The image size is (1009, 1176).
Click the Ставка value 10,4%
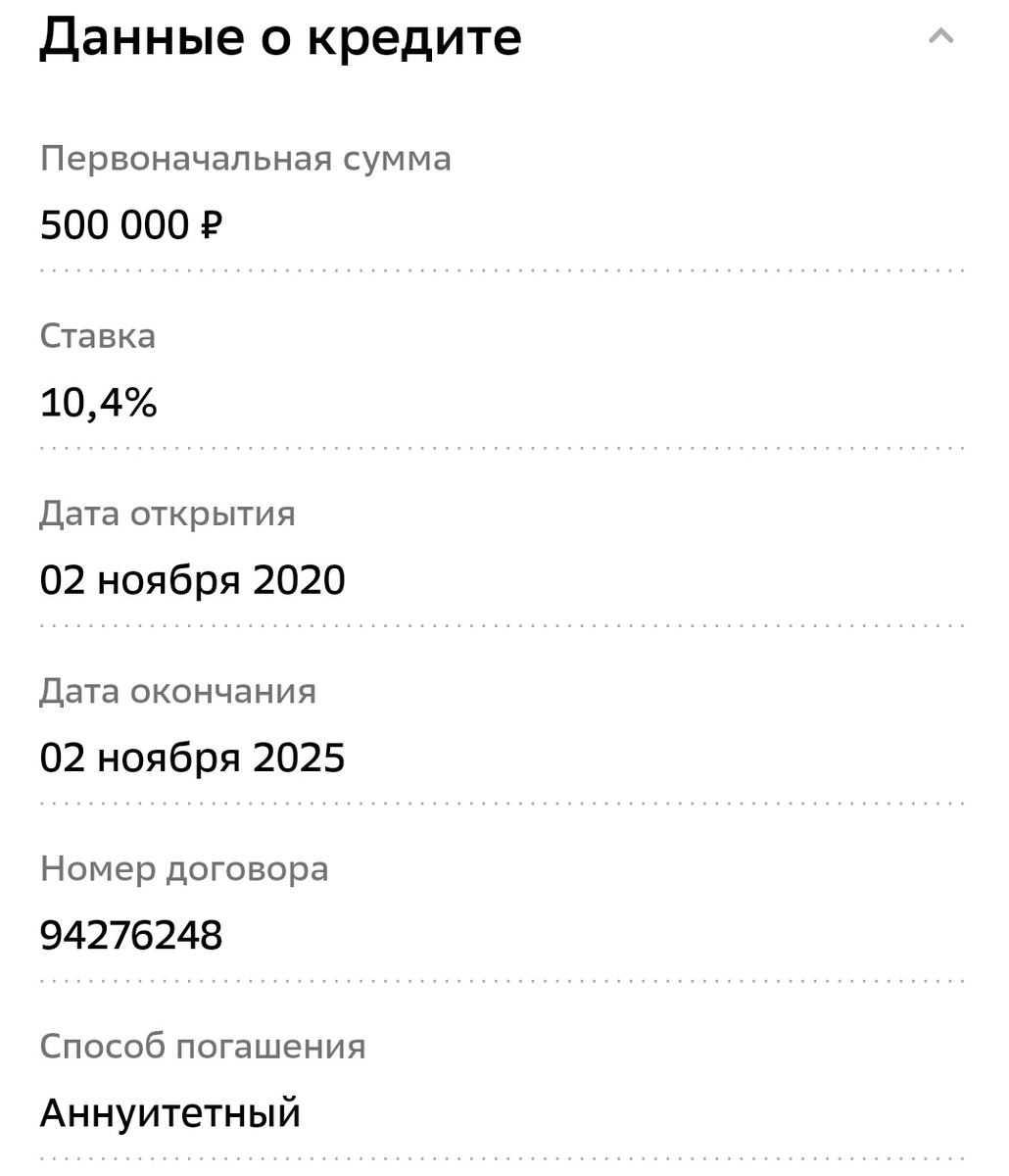(x=98, y=401)
